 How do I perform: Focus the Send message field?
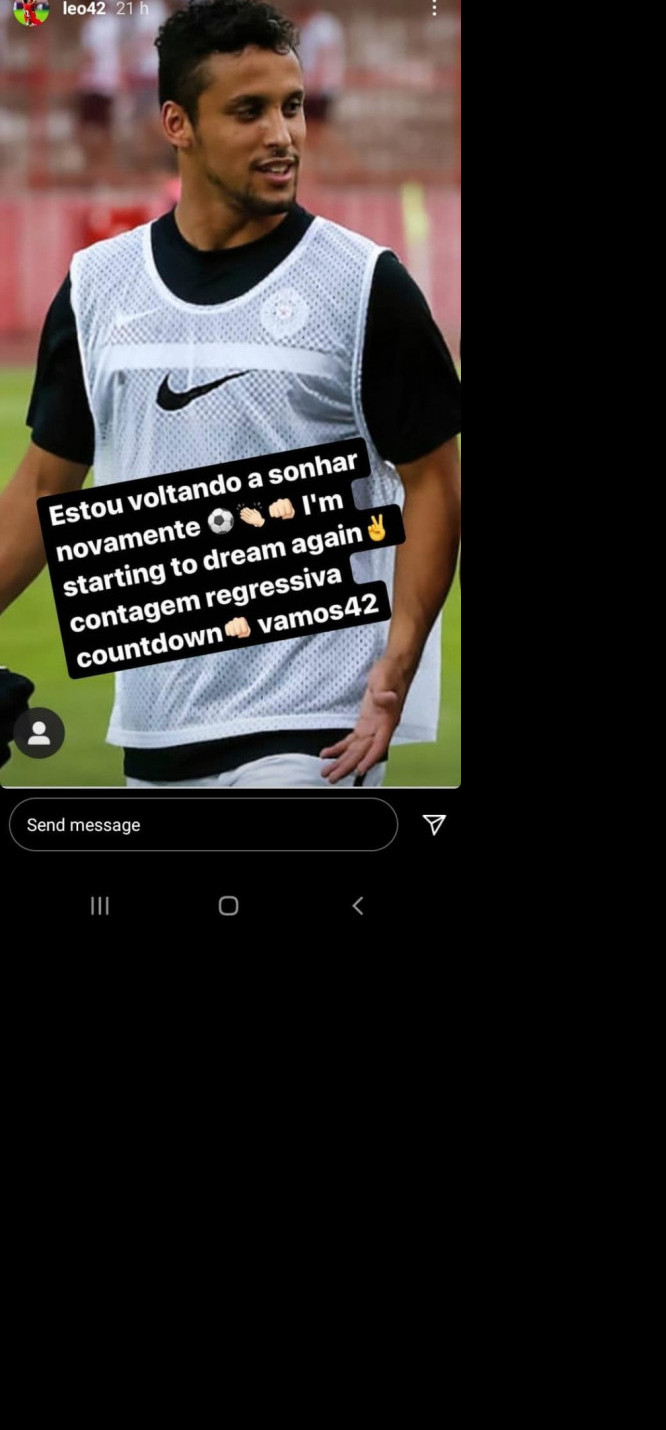[203, 825]
